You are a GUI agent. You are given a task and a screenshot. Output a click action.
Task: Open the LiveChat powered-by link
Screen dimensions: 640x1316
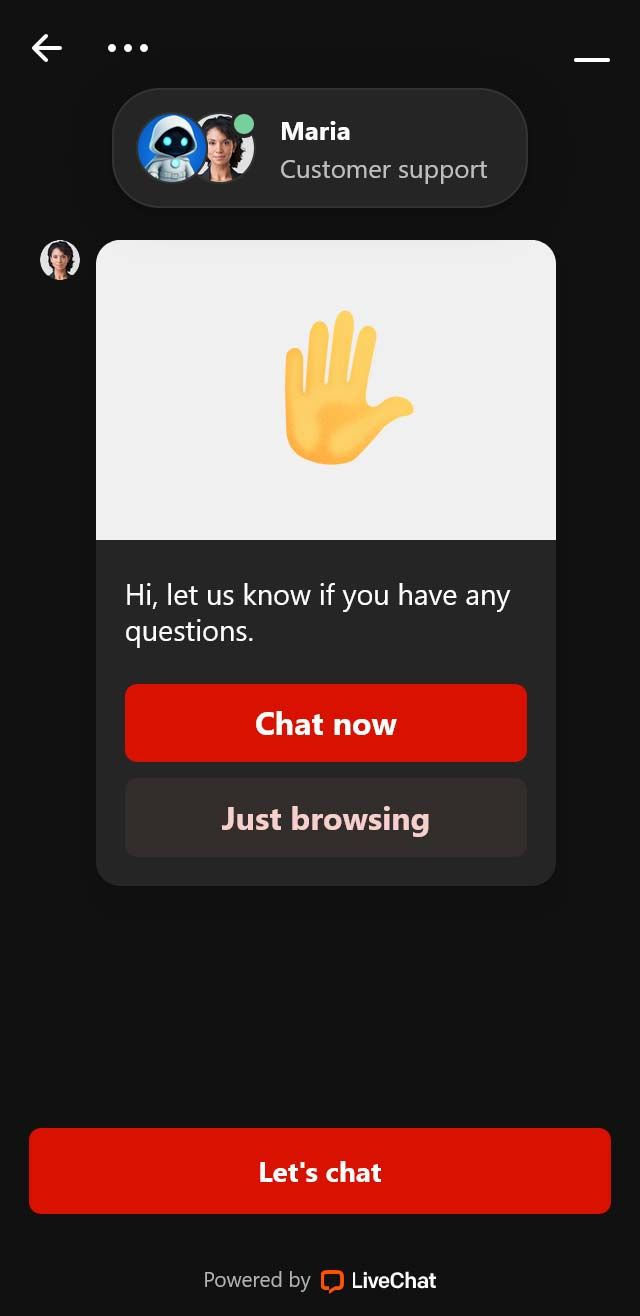[x=378, y=1280]
